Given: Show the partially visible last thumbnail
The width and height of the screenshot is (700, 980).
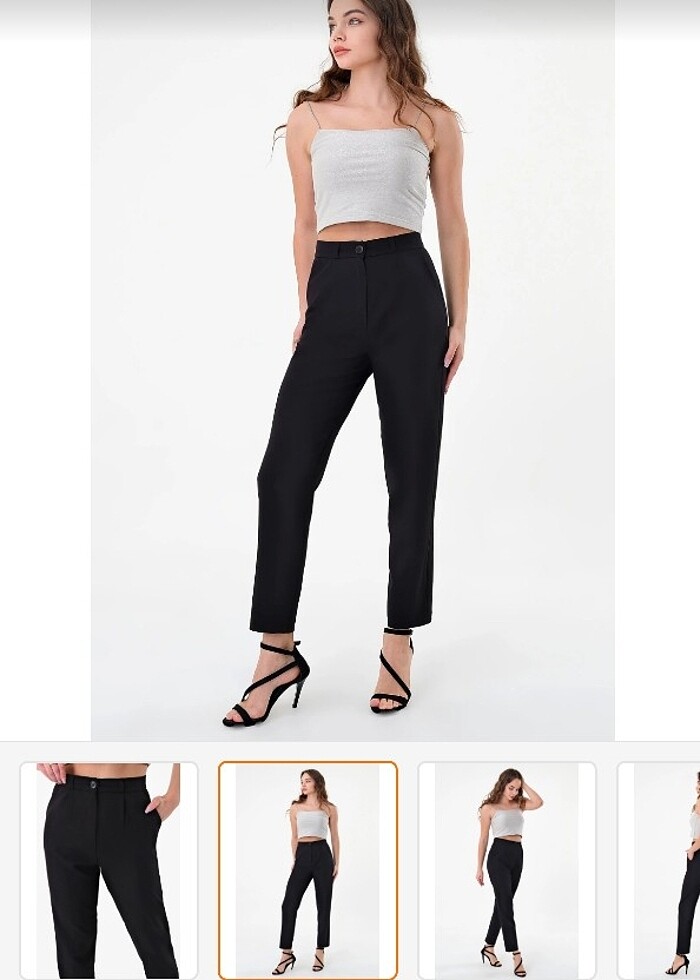Looking at the screenshot, I should click(662, 870).
